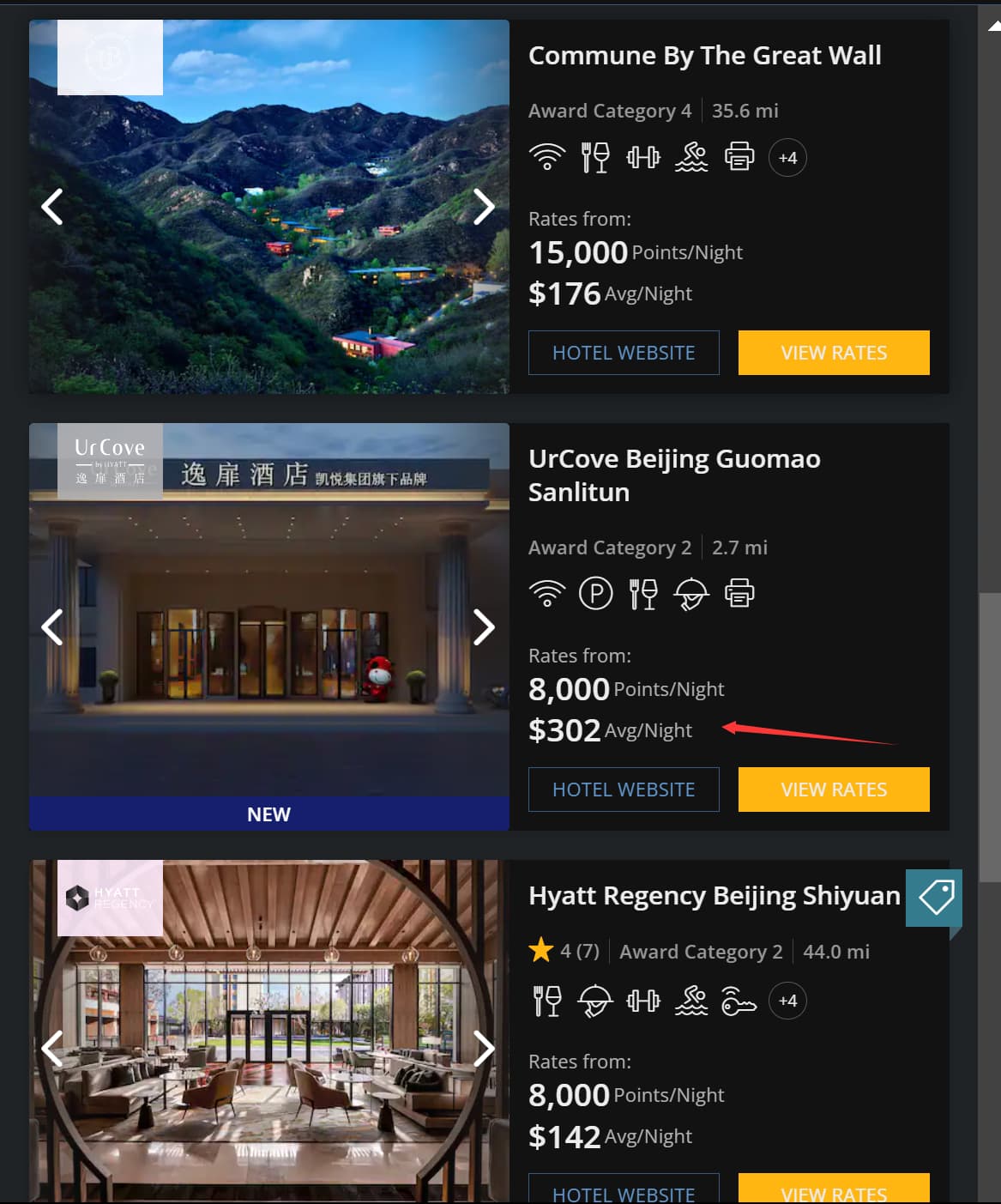Screen dimensions: 1001x1204
Task: Show previous photo of Hyatt Regency Beijing Shiyuan
Action: (52, 1048)
